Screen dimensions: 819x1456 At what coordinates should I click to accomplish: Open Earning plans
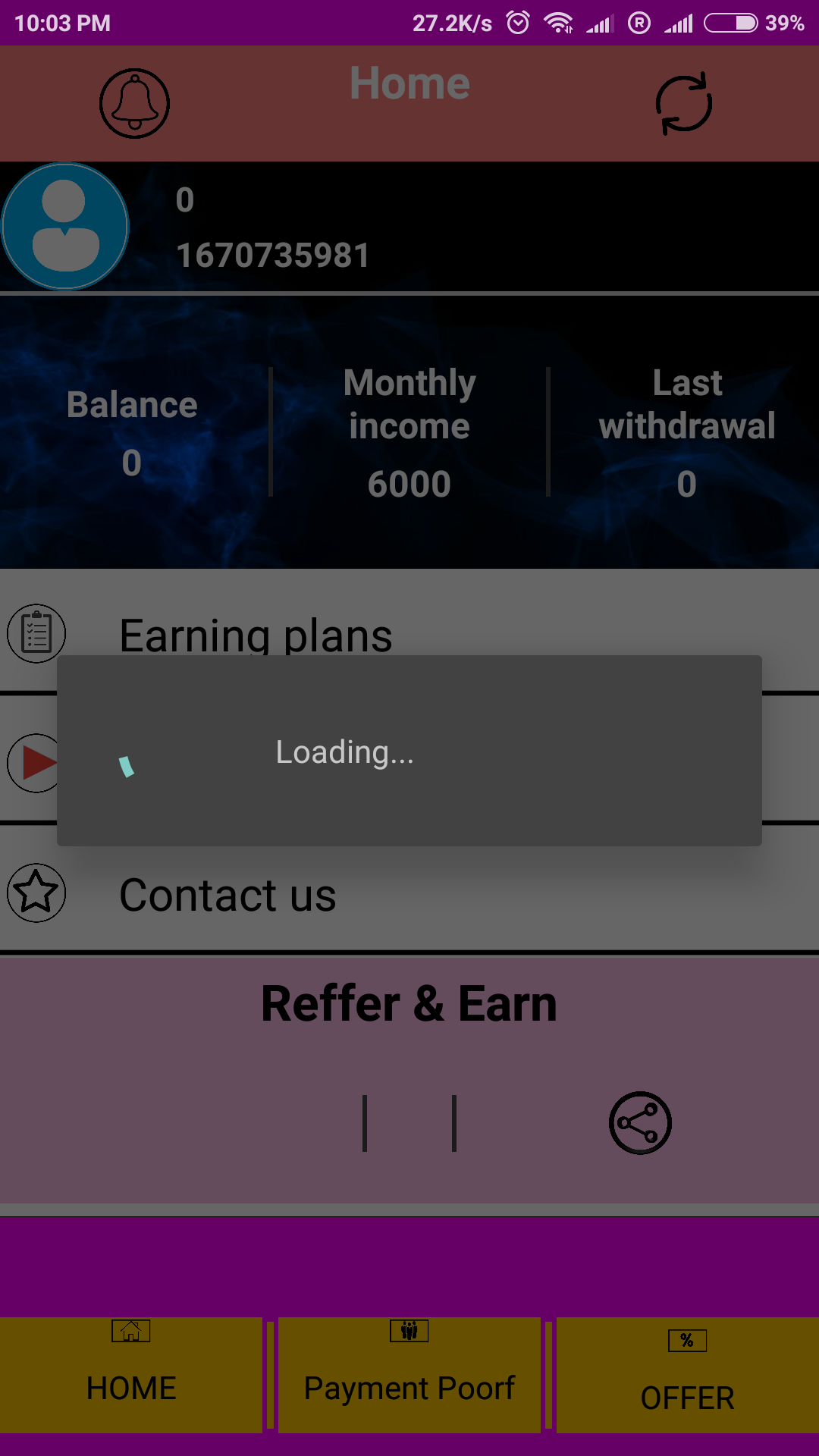[256, 634]
